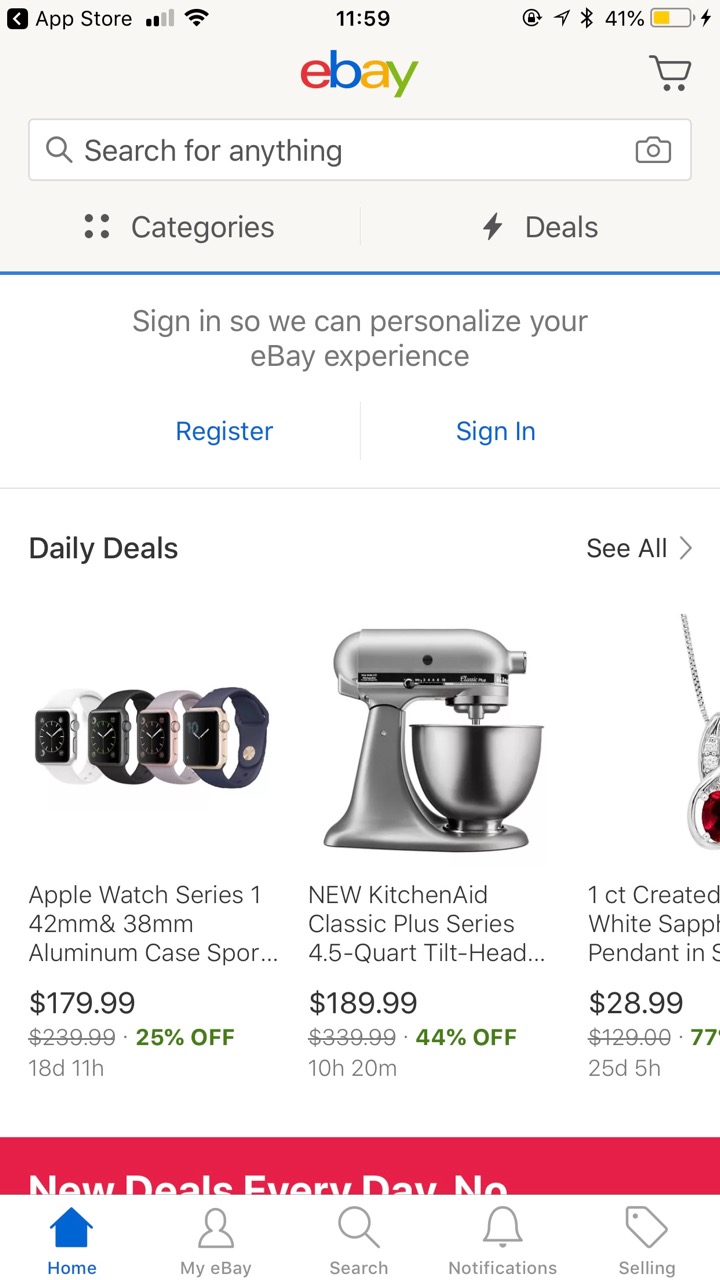This screenshot has height=1280, width=720.
Task: Return to App Store via back chevron
Action: [x=18, y=18]
